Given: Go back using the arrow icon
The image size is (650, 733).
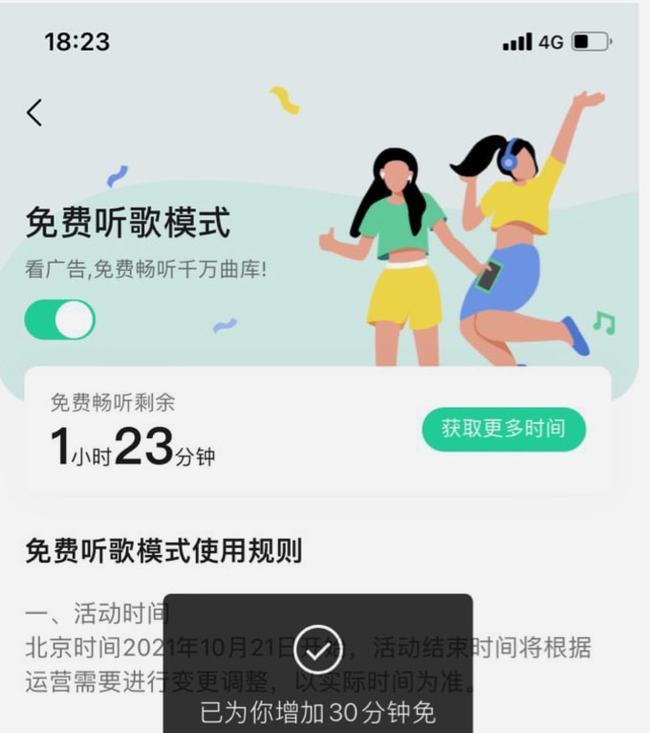Looking at the screenshot, I should click(35, 112).
